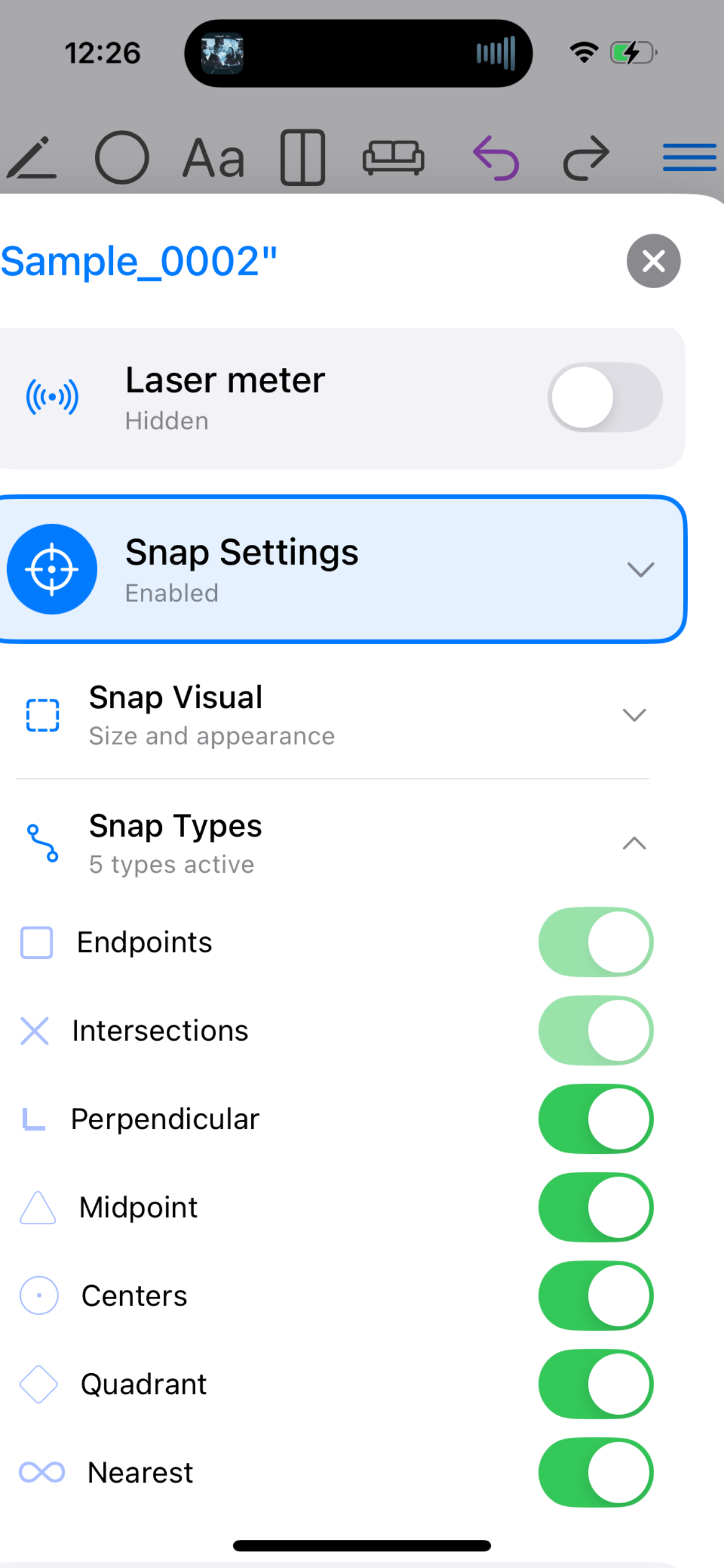Toggle the Endpoints snap switch
The image size is (724, 1568).
(x=596, y=942)
